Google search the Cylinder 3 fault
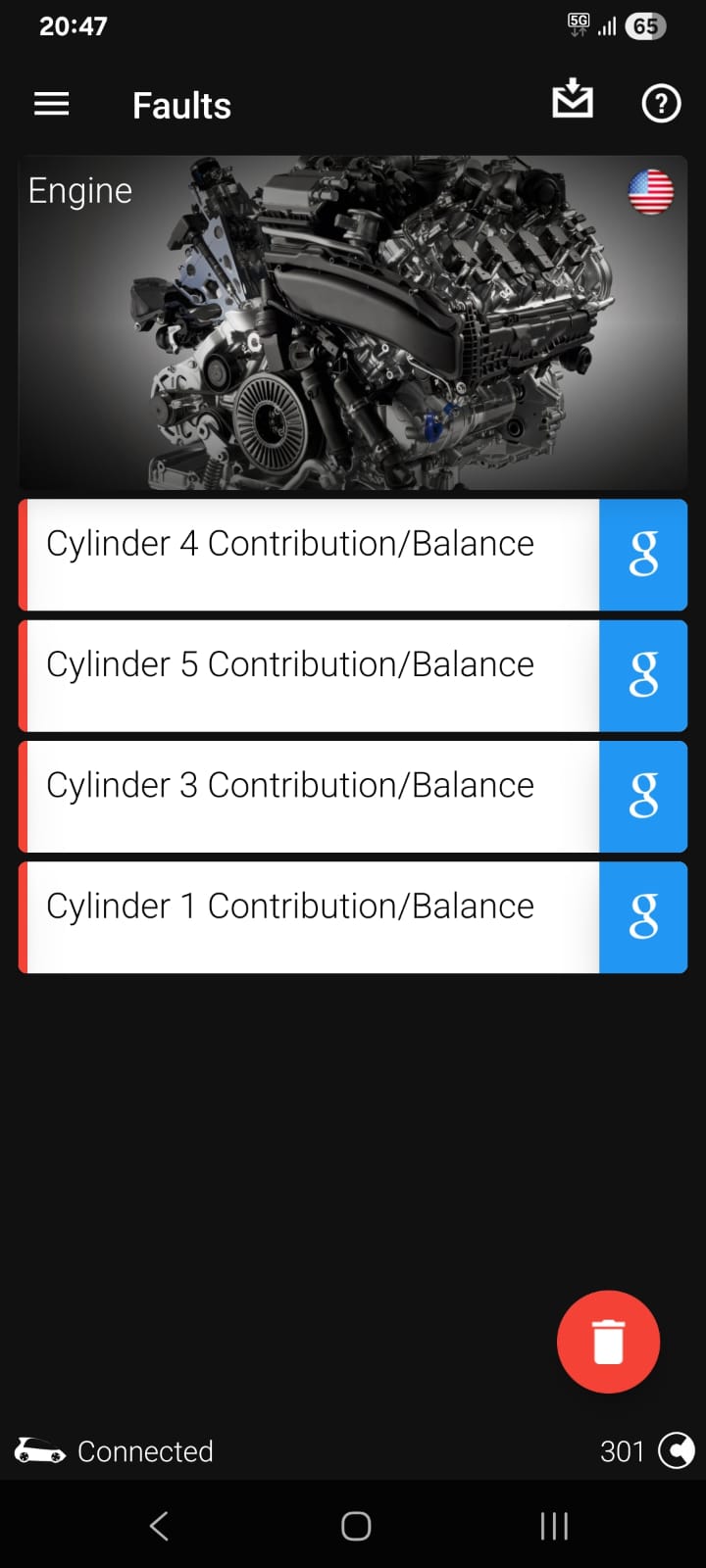Image resolution: width=706 pixels, height=1568 pixels. point(643,796)
